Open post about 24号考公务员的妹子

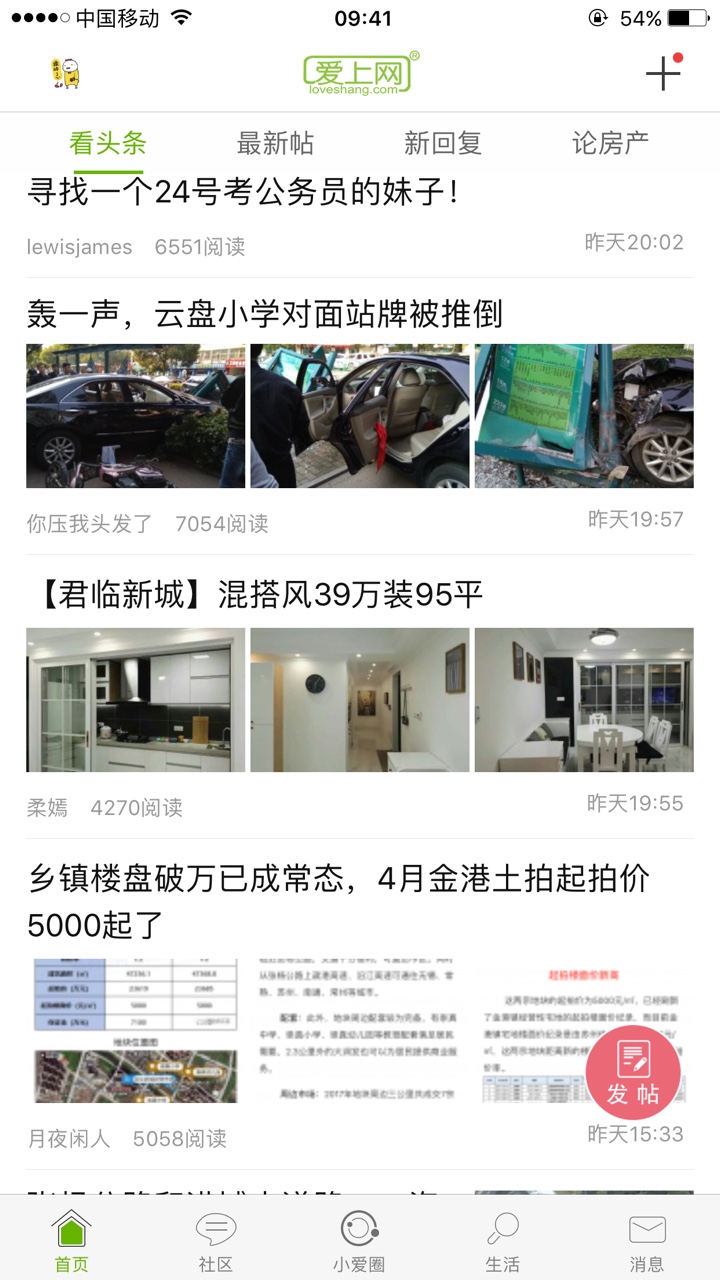coord(242,192)
